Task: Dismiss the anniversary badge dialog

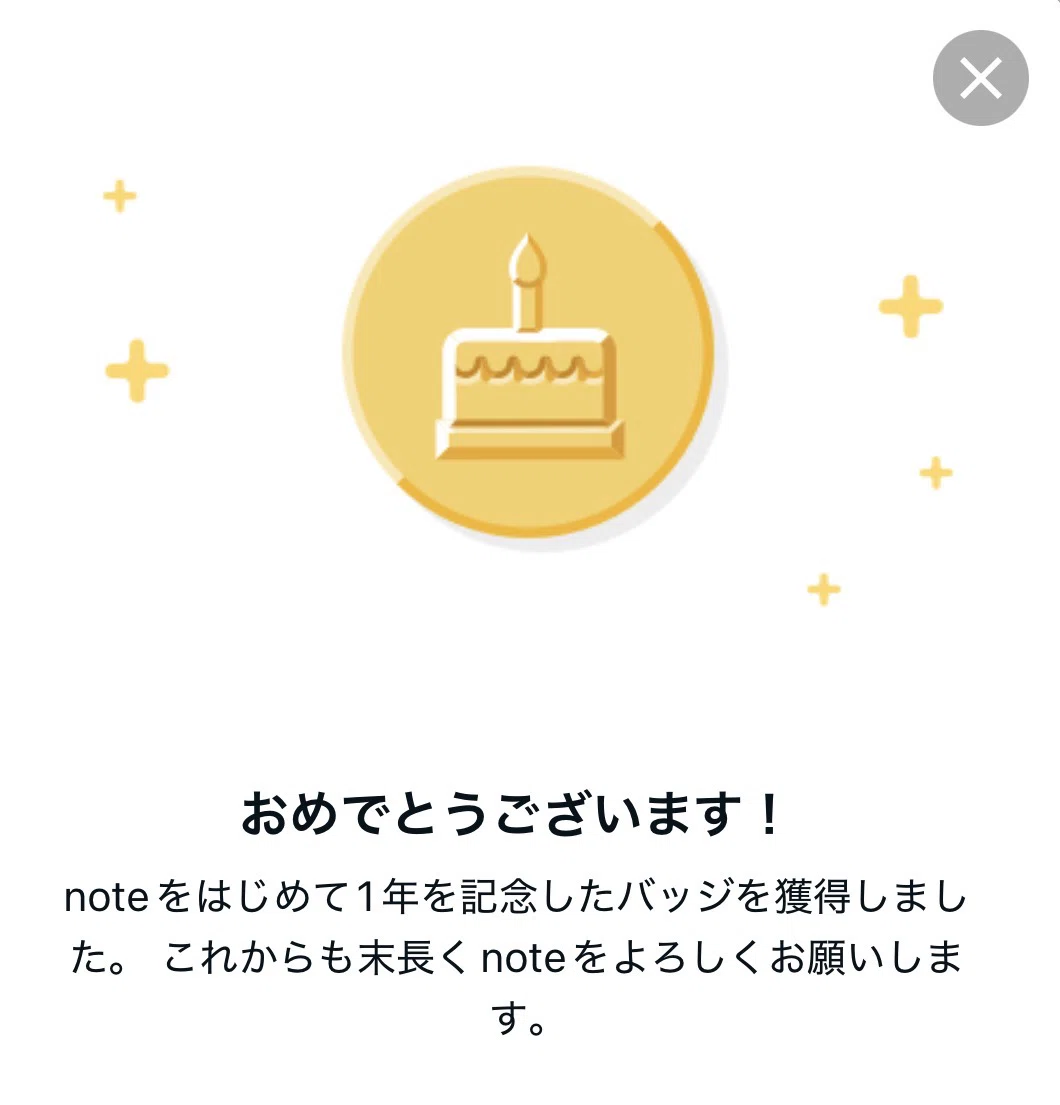Action: pos(980,78)
